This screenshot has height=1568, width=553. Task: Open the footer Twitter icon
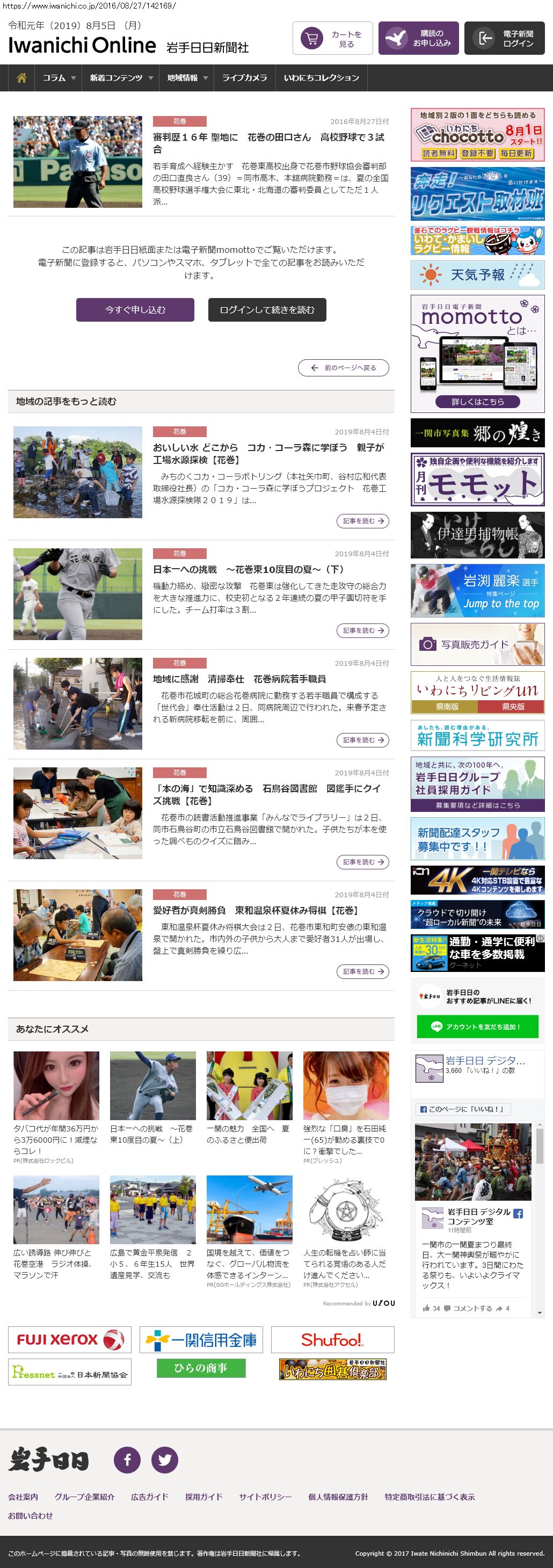click(164, 1460)
